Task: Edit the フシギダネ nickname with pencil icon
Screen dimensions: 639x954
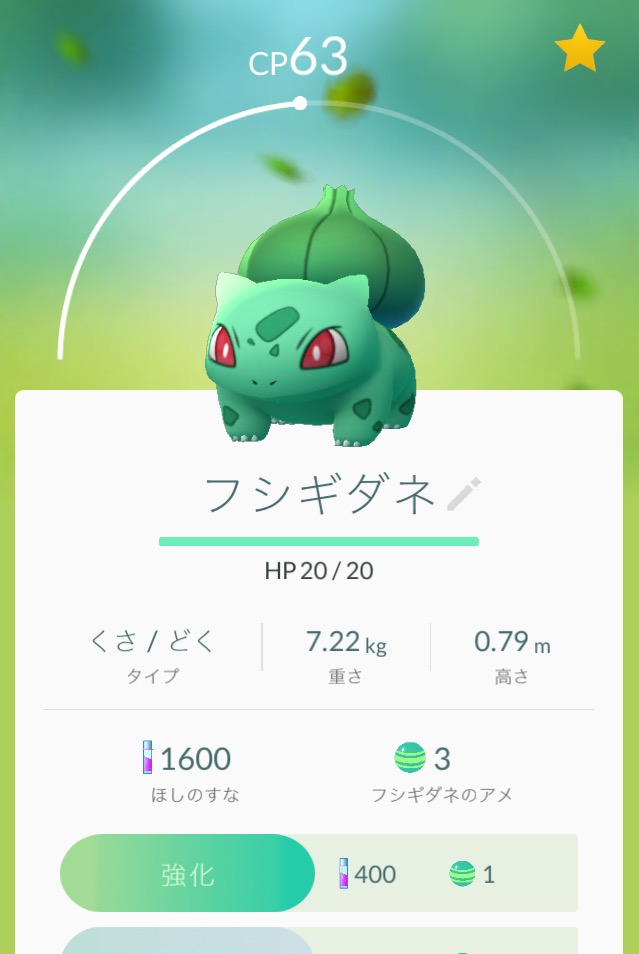Action: [464, 494]
